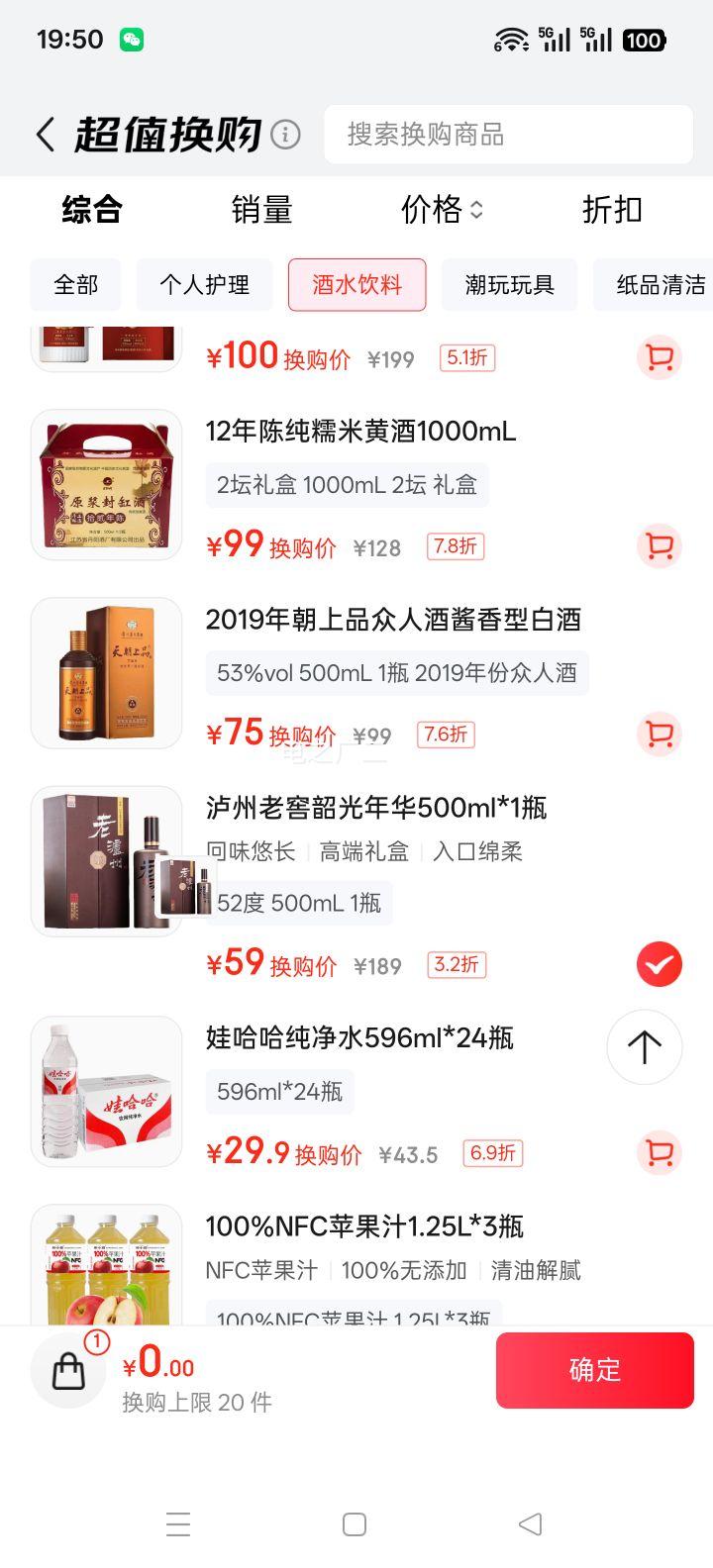Add 12年陈纯糯米黄酒 to cart
Screen dimensions: 713x1568
click(659, 545)
